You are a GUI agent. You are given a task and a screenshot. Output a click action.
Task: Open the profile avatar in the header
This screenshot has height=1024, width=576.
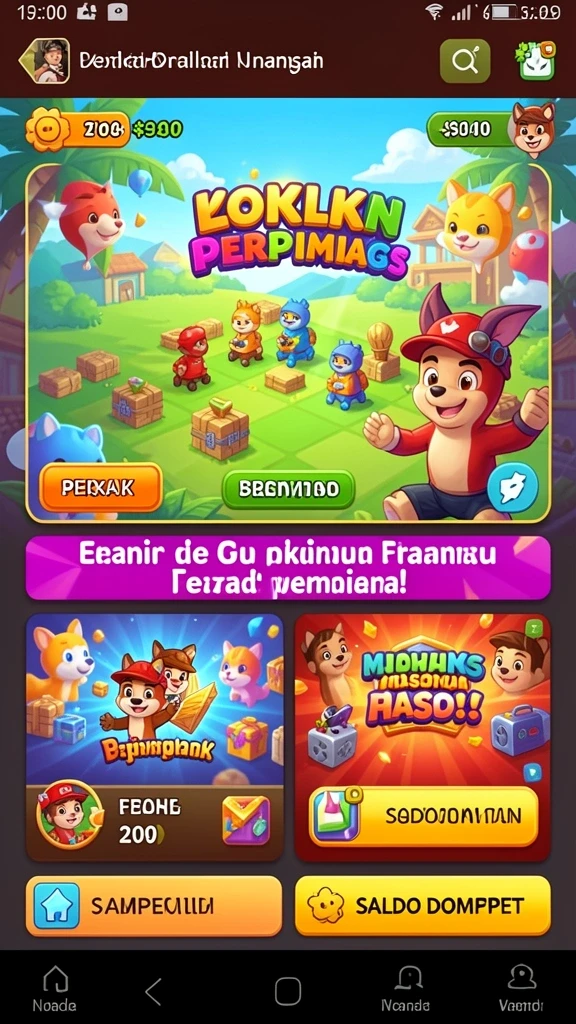(x=44, y=61)
